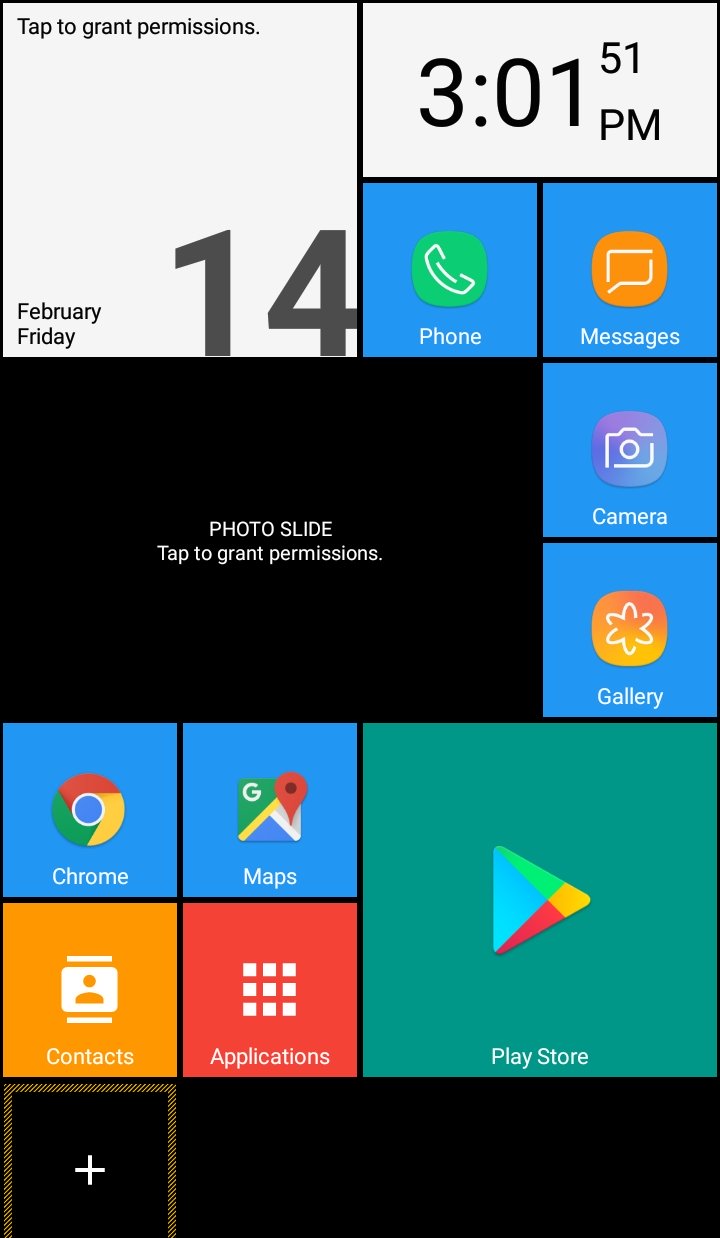Open the Messages app tile
Viewport: 720px width, 1238px height.
click(630, 270)
